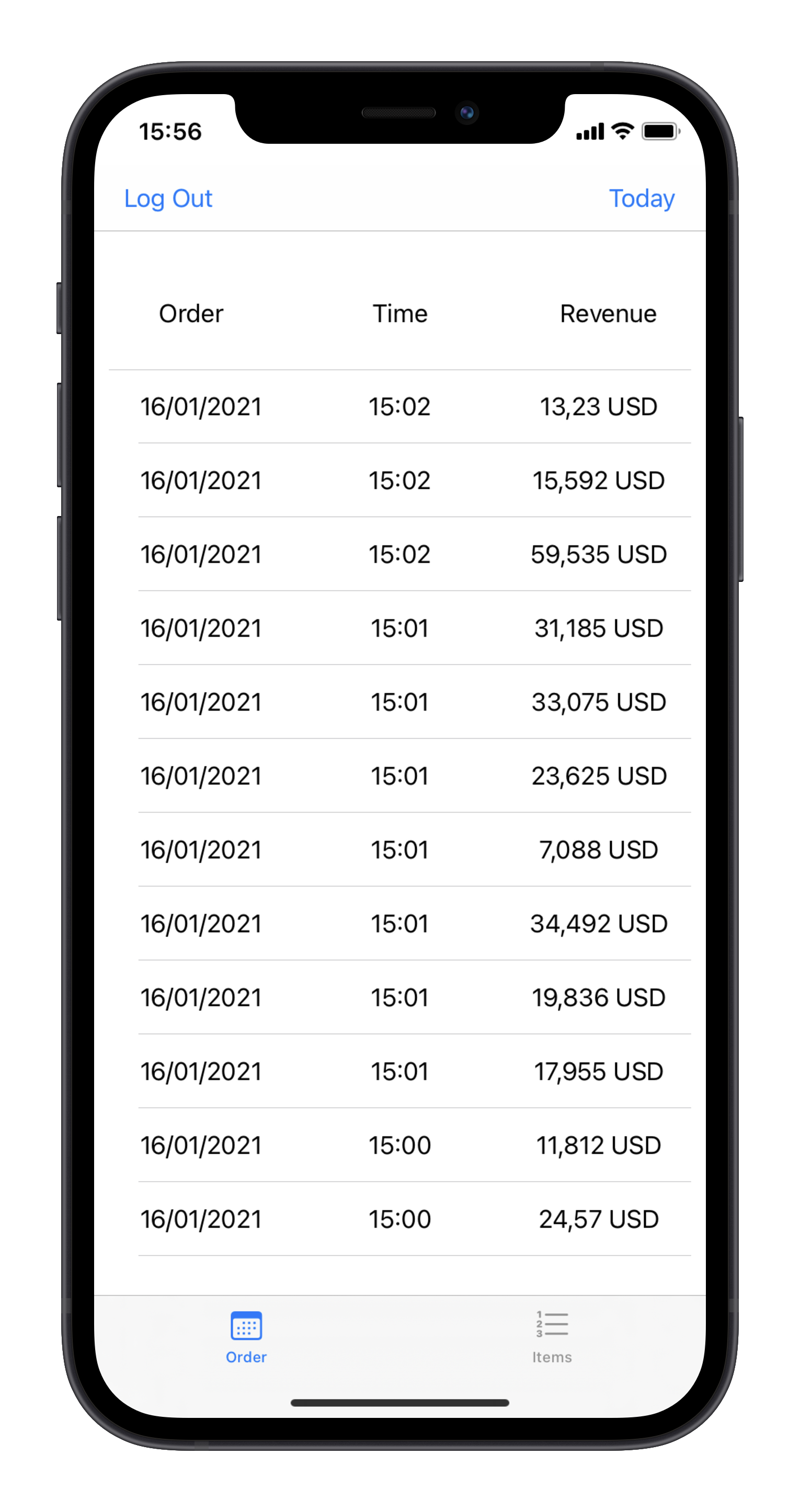Image resolution: width=800 pixels, height=1512 pixels.
Task: View the 59,535 USD order
Action: [x=399, y=555]
